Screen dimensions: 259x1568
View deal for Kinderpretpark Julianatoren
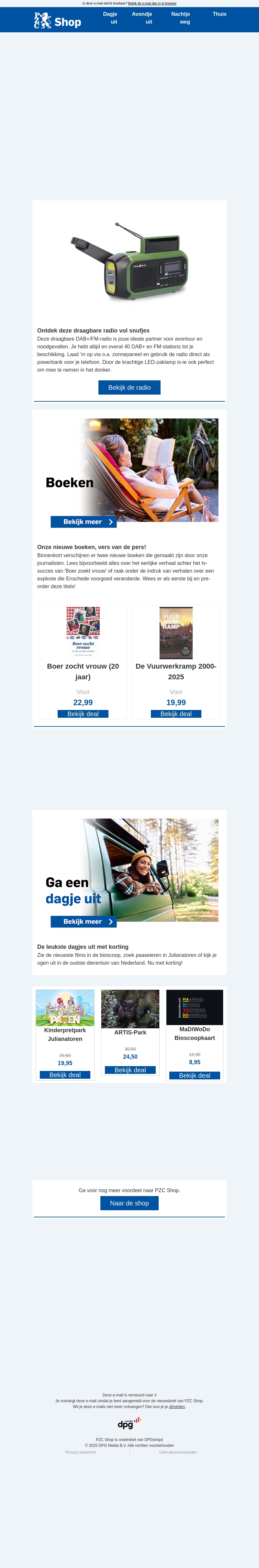click(x=65, y=1074)
